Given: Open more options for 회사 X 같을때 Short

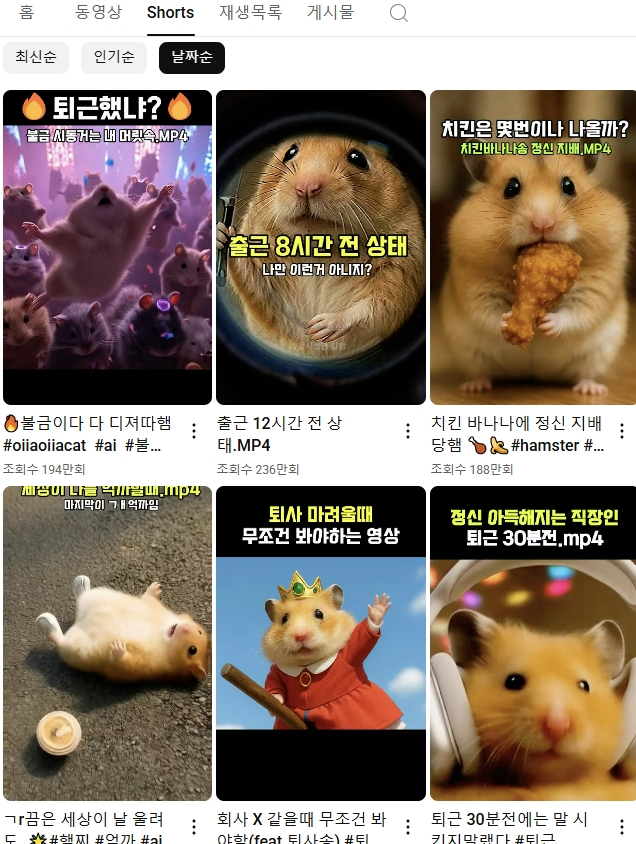Looking at the screenshot, I should [x=408, y=827].
